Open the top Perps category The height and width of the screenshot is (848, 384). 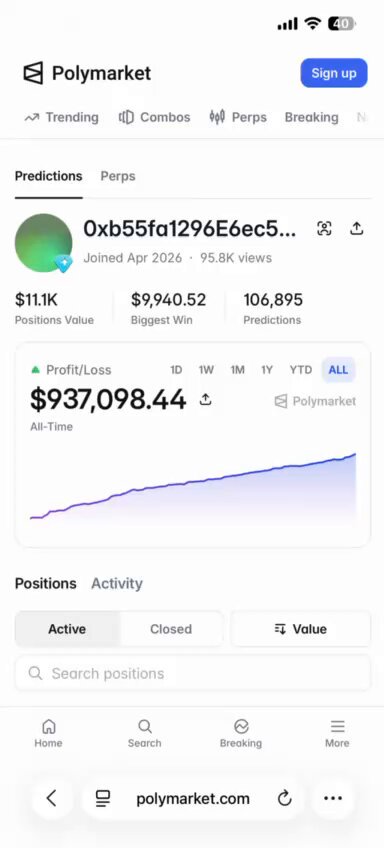tap(239, 117)
